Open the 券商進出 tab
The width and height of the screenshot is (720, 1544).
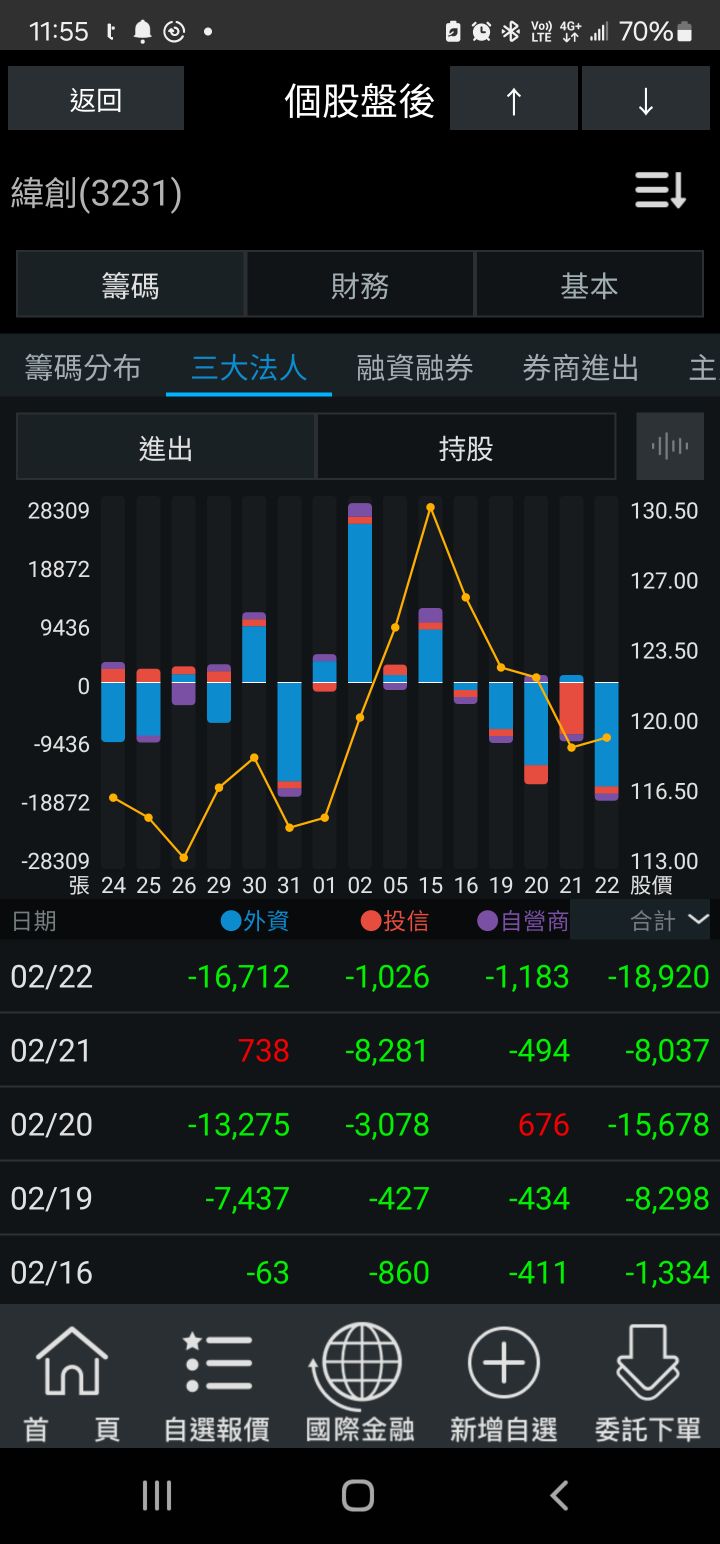(x=579, y=367)
